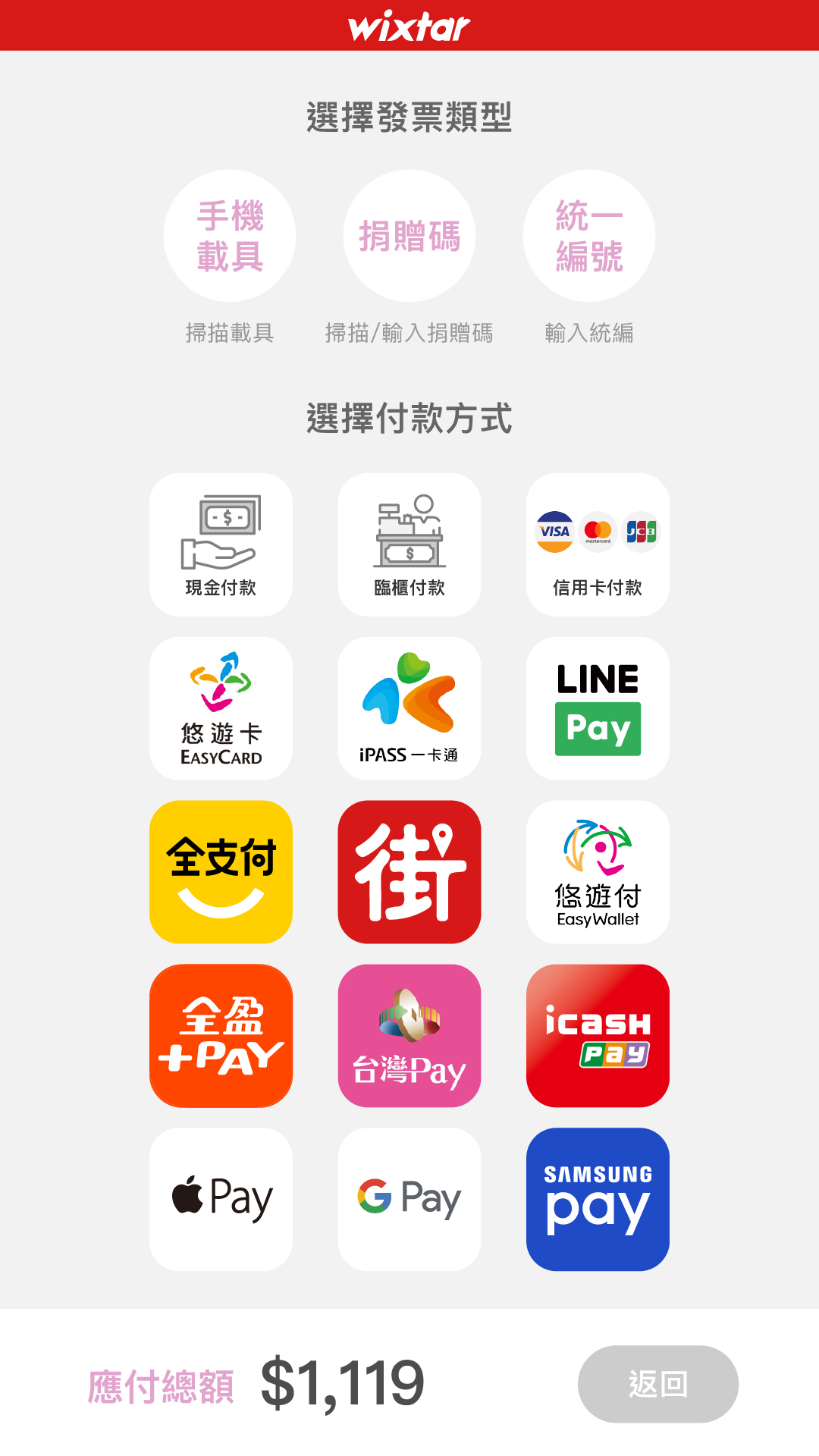Pay with Apple Pay
Screen dimensions: 819x1456
(x=221, y=1200)
